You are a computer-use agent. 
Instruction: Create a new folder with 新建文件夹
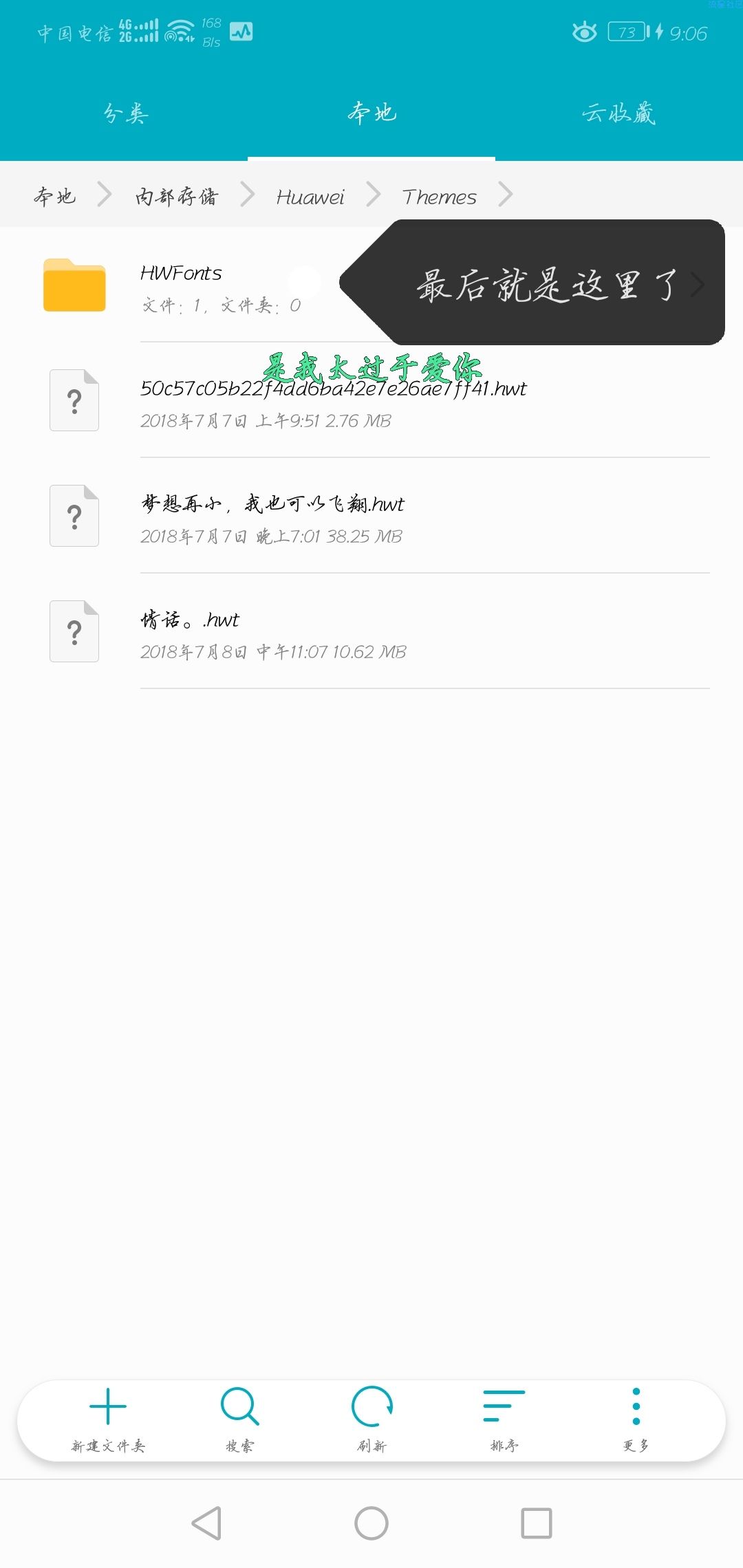click(x=108, y=1420)
